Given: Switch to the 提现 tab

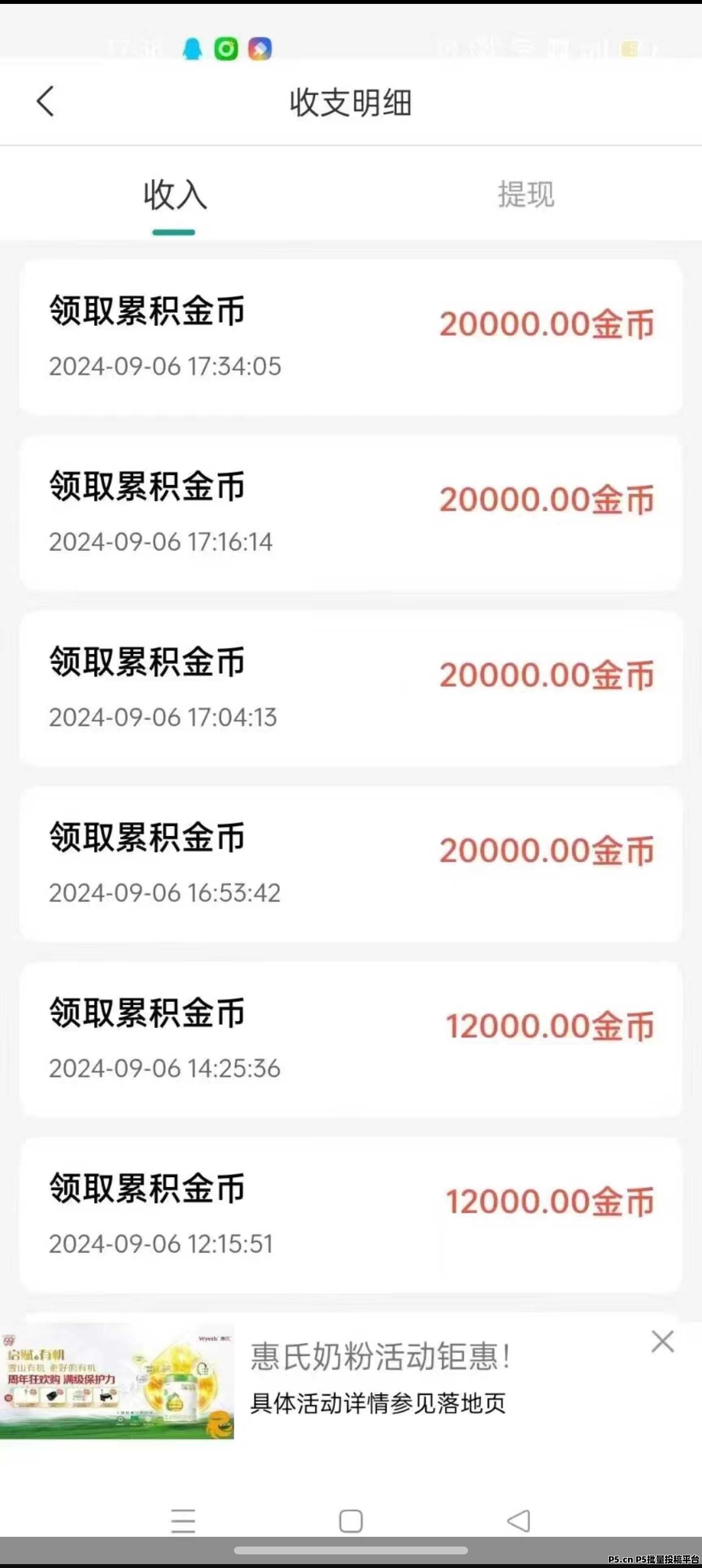Looking at the screenshot, I should click(x=526, y=194).
